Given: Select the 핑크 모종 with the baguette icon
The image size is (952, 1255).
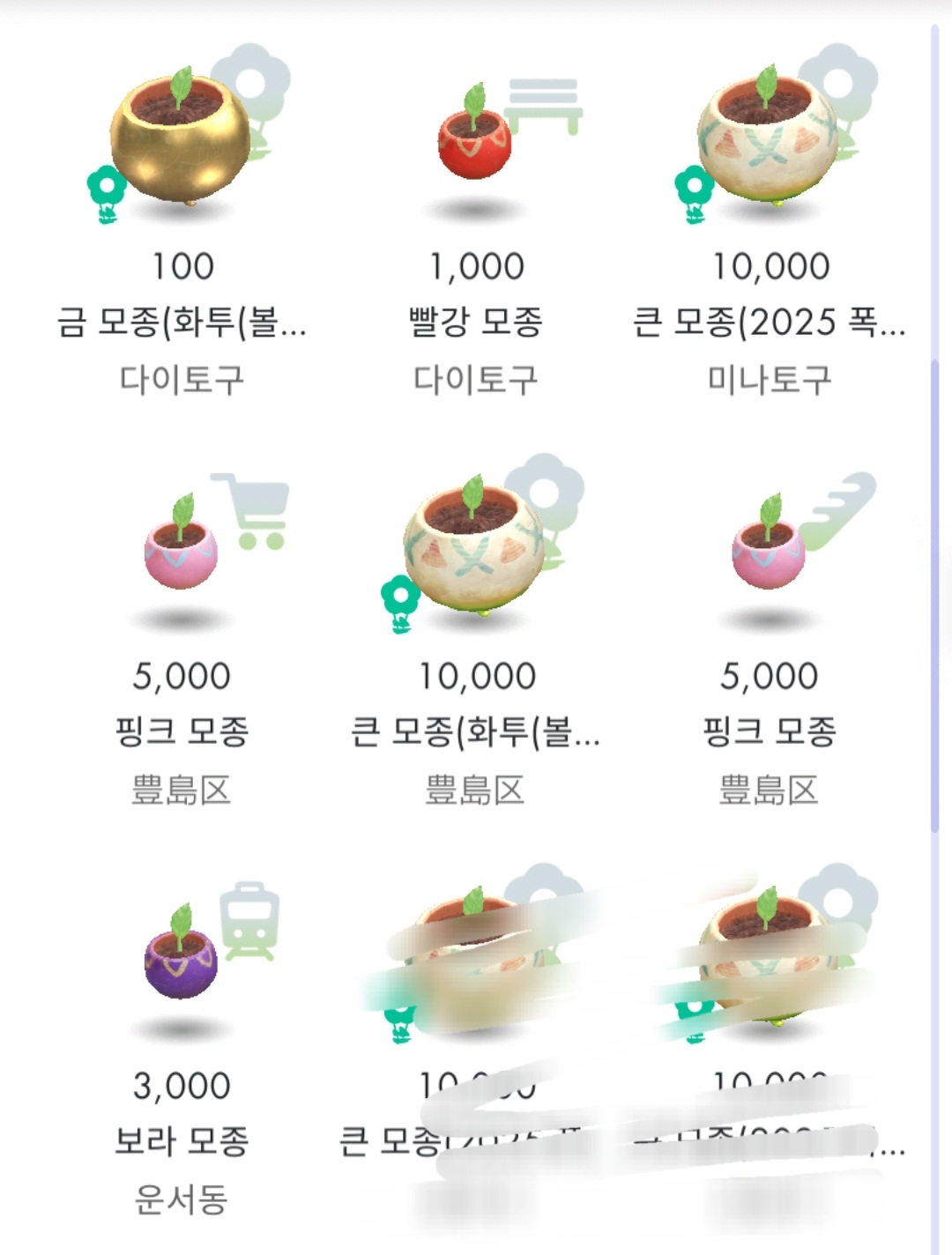Looking at the screenshot, I should 769,551.
